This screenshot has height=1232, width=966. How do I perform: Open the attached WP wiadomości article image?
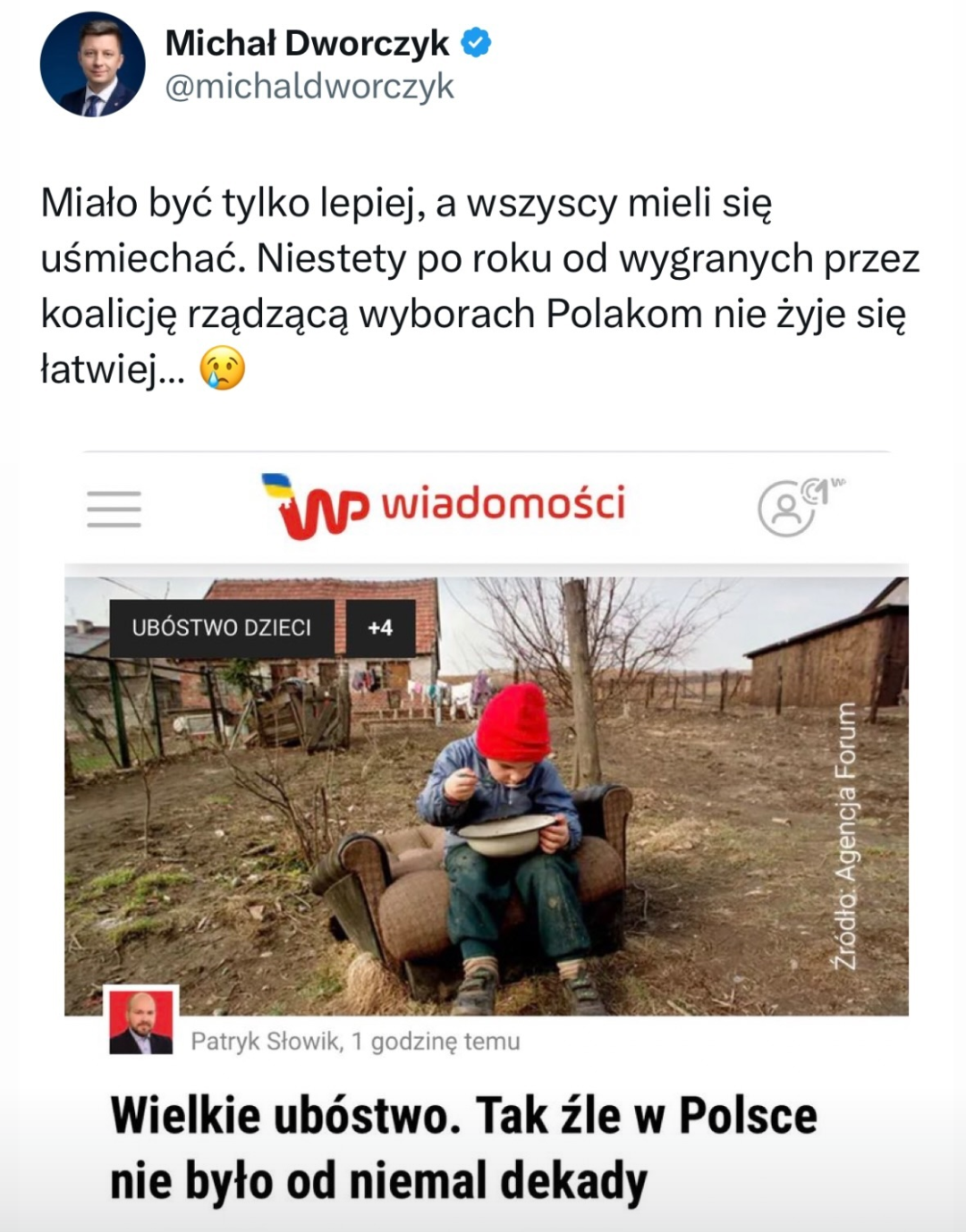click(486, 795)
